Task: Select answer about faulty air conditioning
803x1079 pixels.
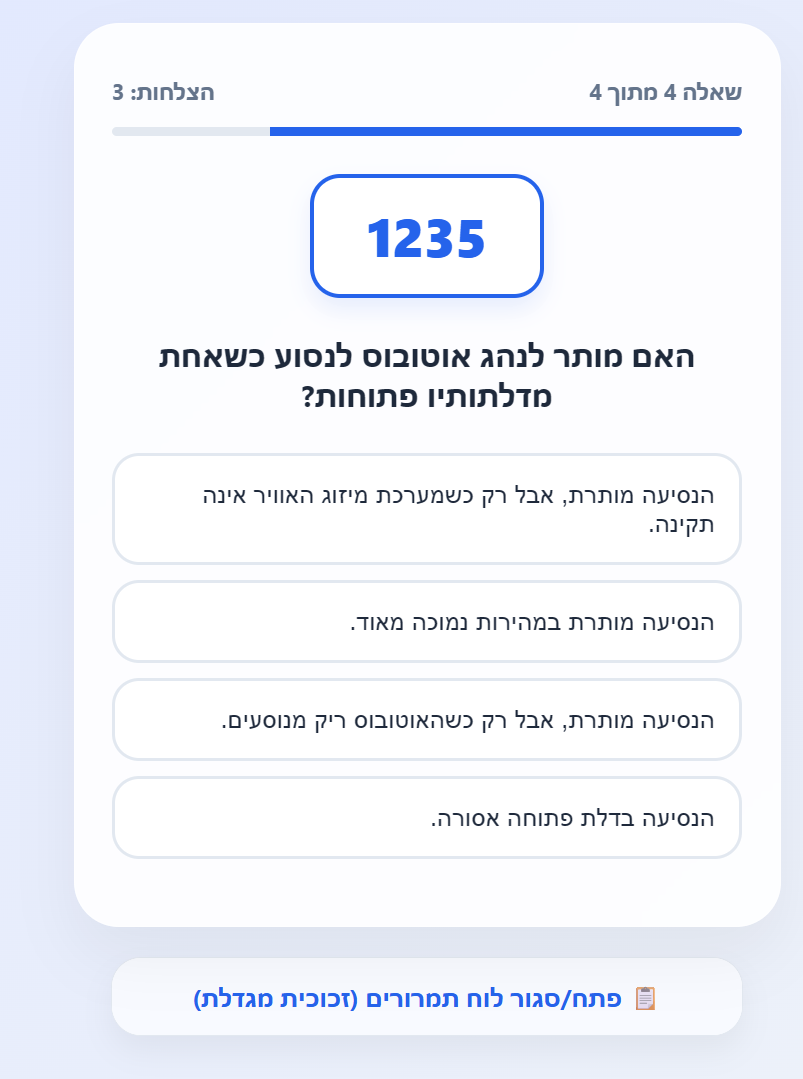Action: tap(427, 509)
